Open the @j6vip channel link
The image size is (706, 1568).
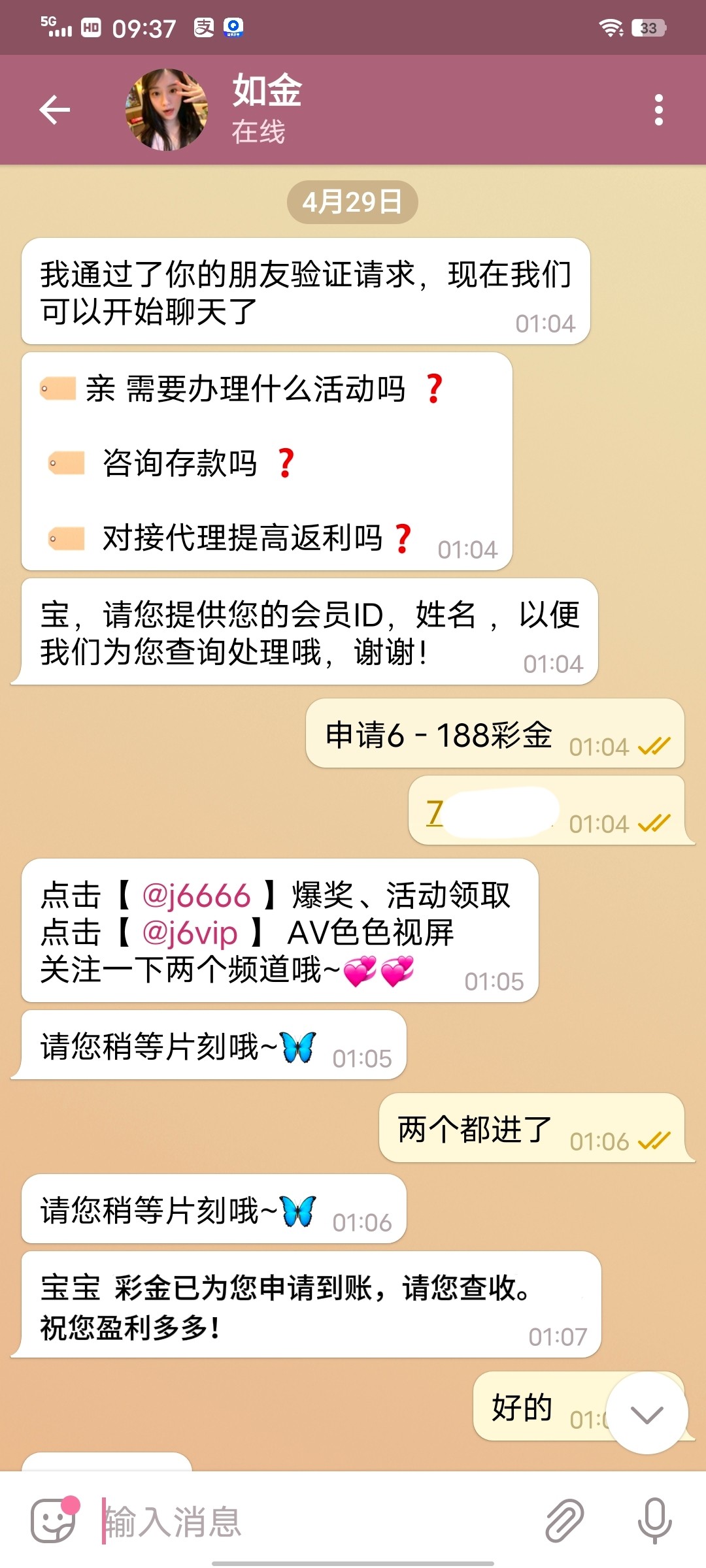pos(190,933)
